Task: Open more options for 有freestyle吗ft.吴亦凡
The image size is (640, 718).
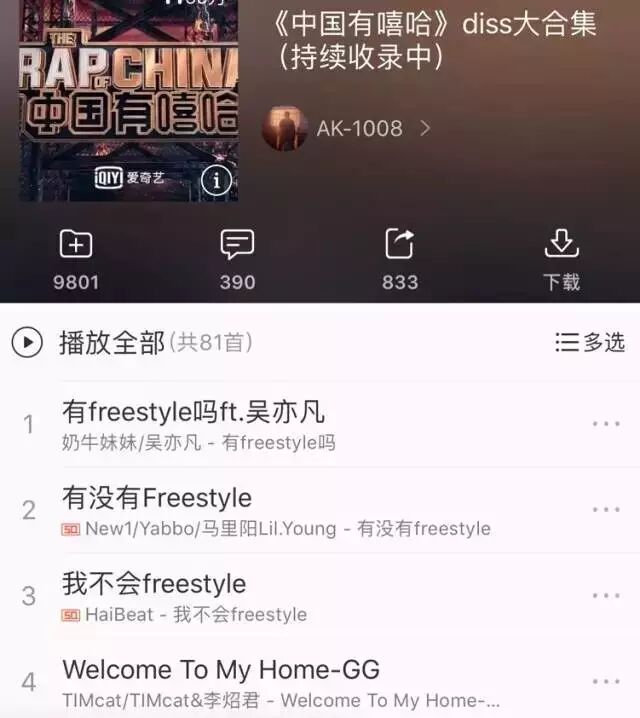Action: click(x=606, y=424)
